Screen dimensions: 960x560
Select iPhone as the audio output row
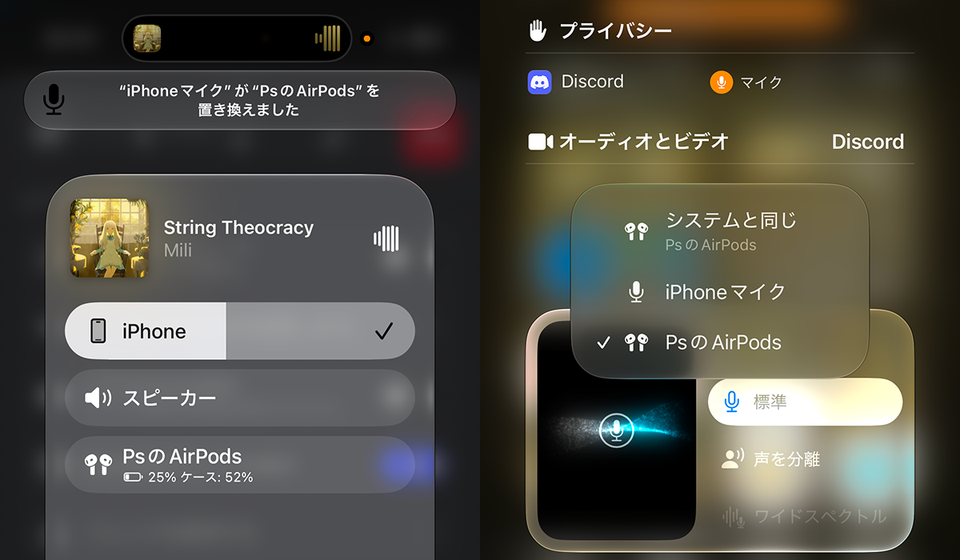(x=239, y=330)
